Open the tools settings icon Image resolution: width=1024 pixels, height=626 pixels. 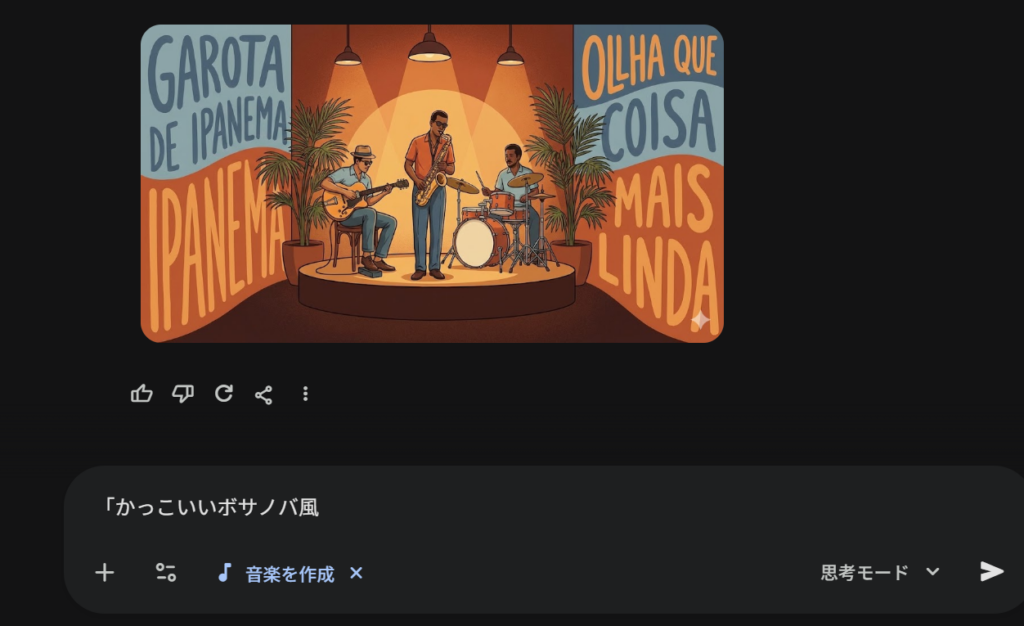pyautogui.click(x=166, y=573)
